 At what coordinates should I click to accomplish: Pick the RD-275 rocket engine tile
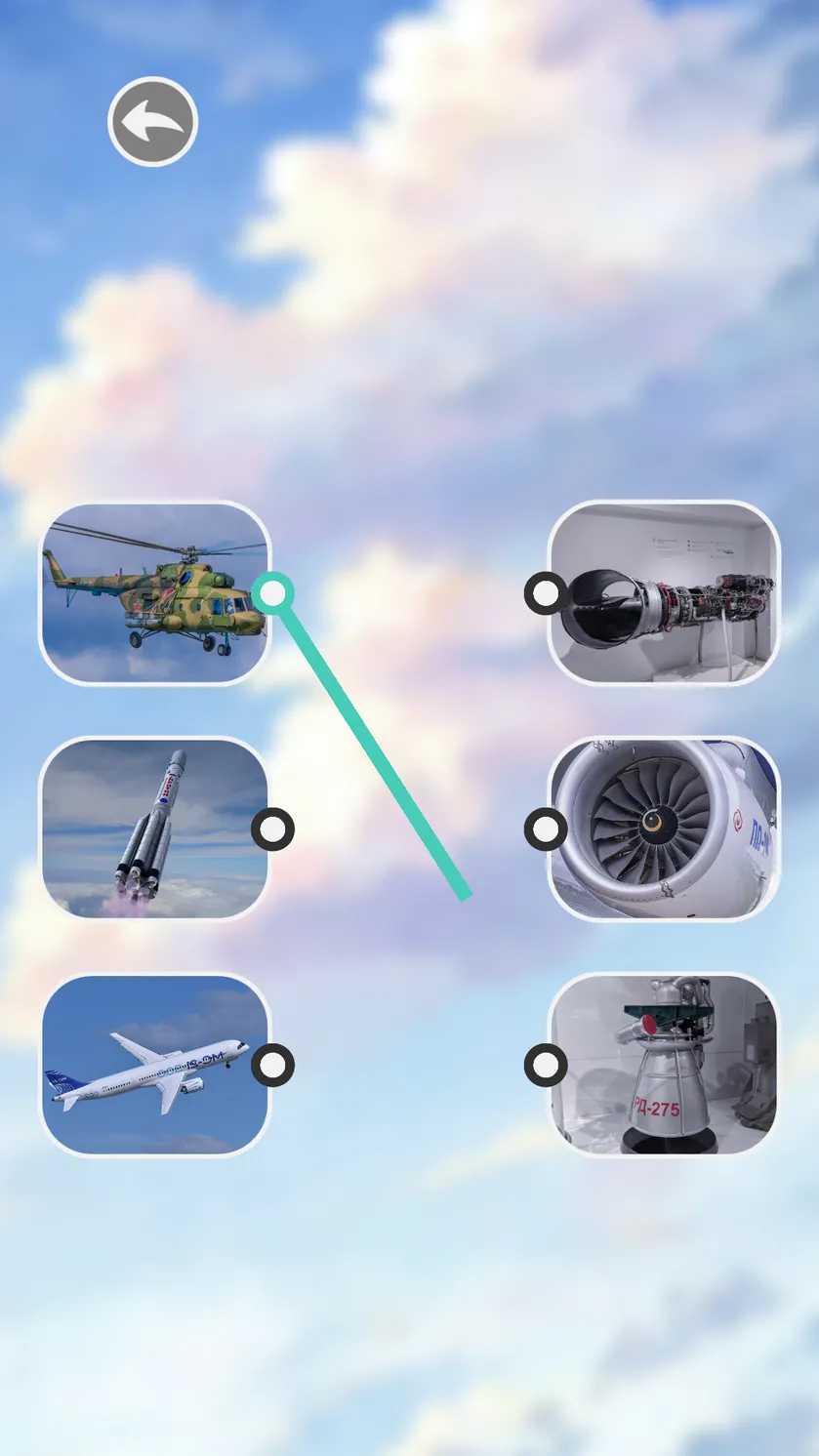[664, 1065]
